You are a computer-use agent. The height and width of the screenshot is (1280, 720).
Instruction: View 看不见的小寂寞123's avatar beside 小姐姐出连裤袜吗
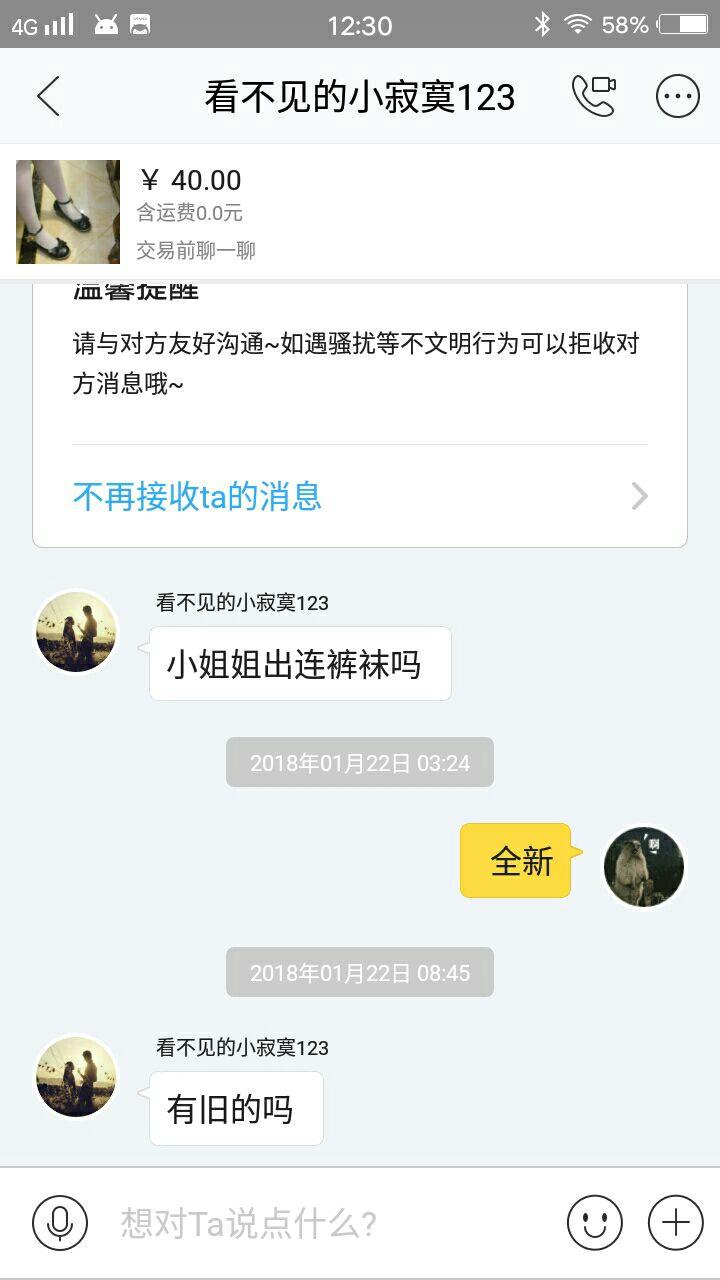77,631
